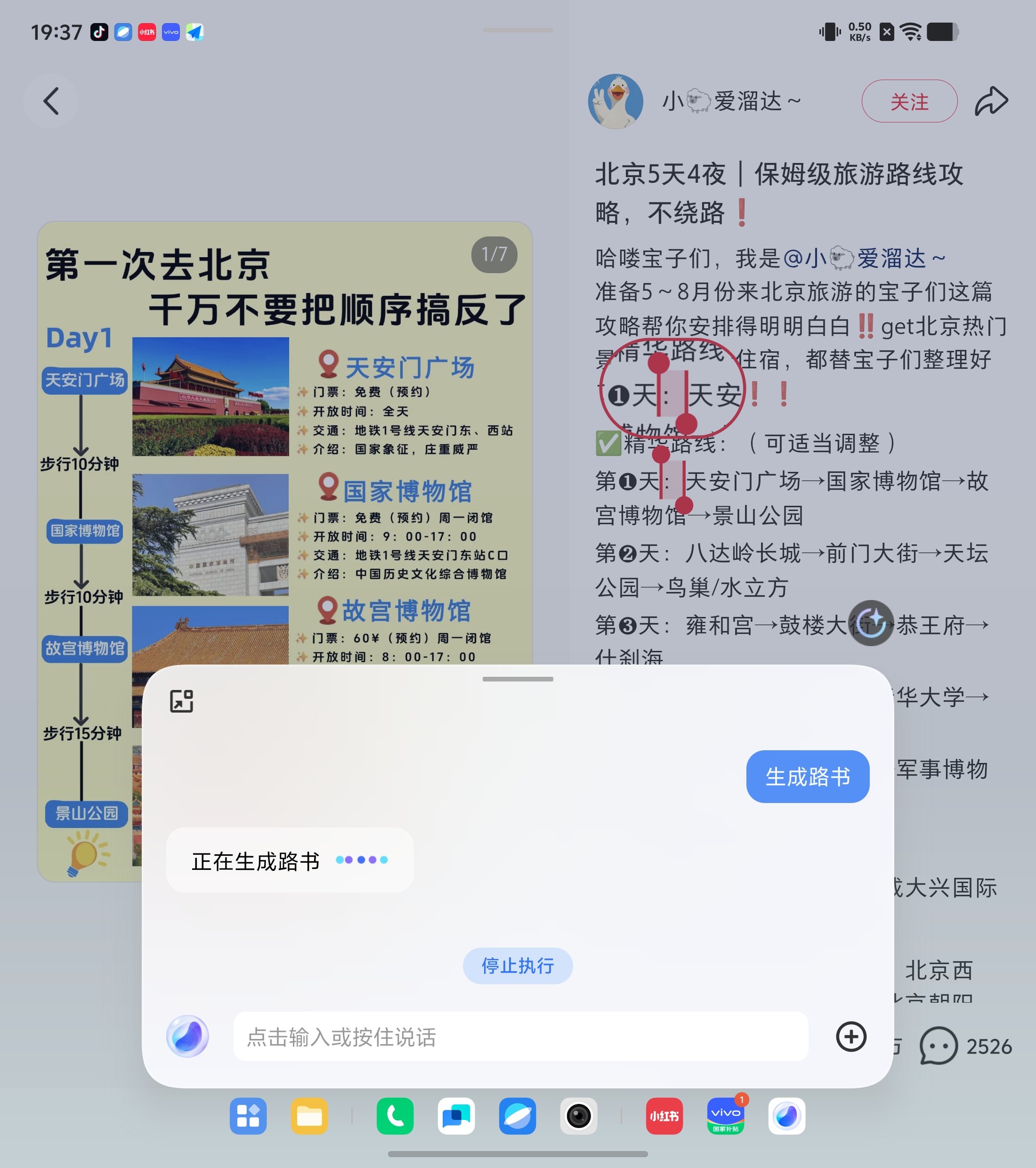Open the Phone app in dock

point(395,1116)
